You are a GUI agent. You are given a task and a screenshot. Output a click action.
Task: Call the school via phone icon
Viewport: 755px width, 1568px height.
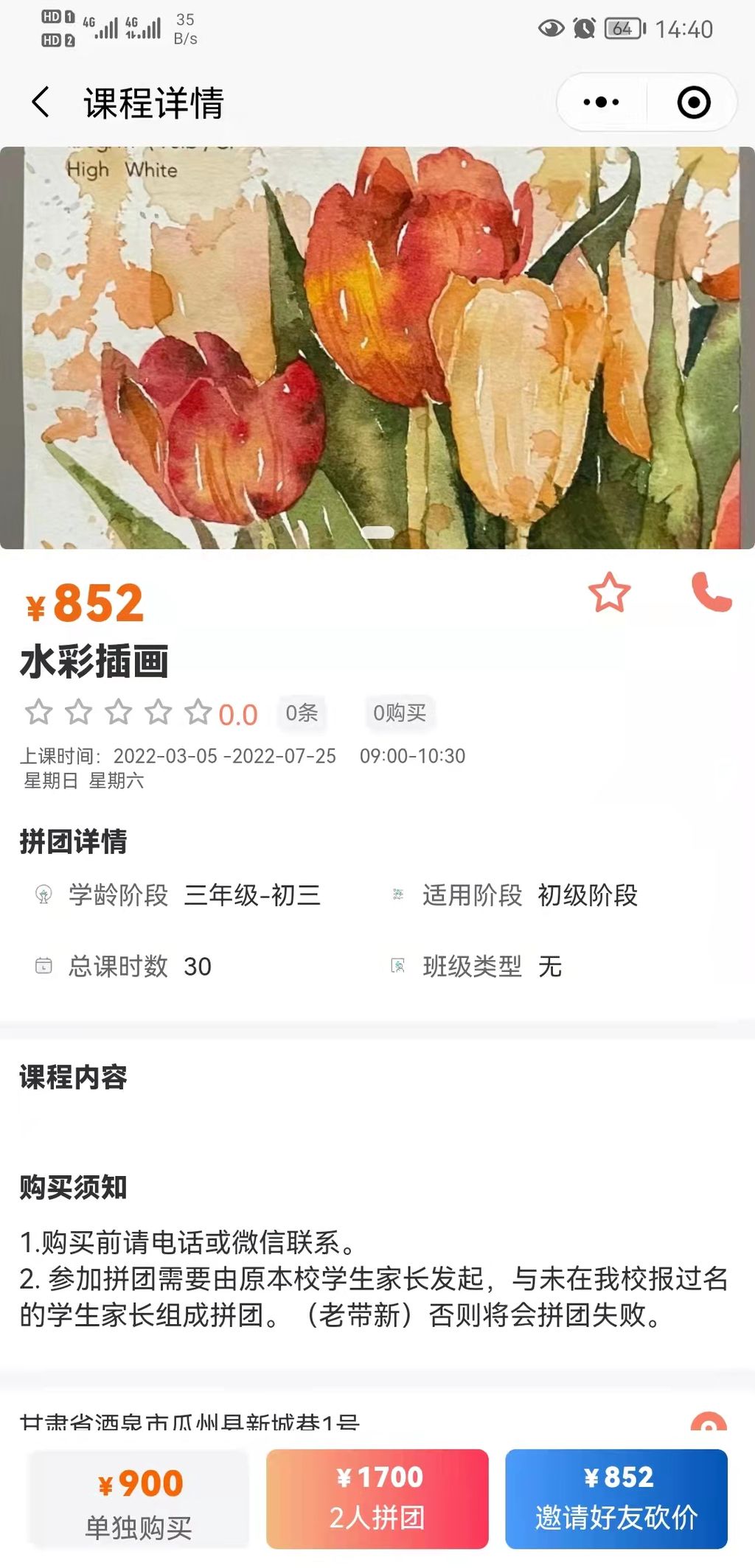[x=711, y=592]
